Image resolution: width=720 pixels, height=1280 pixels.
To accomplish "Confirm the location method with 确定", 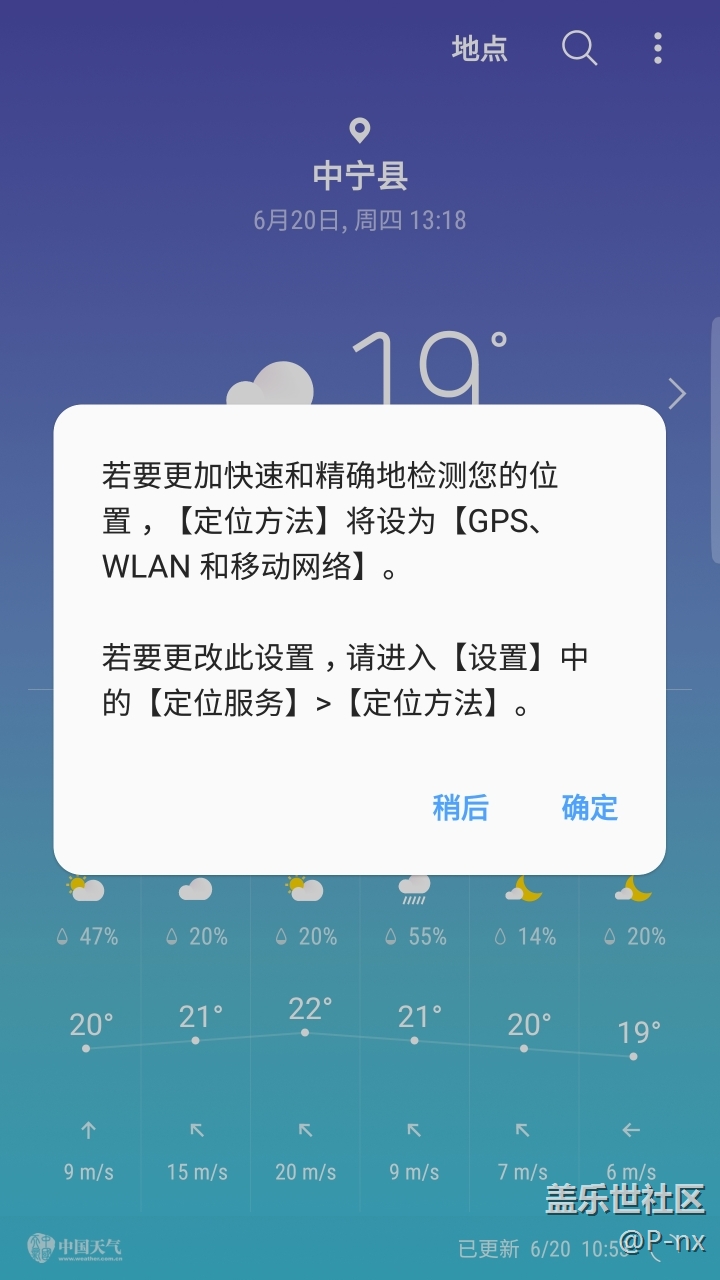I will (590, 807).
